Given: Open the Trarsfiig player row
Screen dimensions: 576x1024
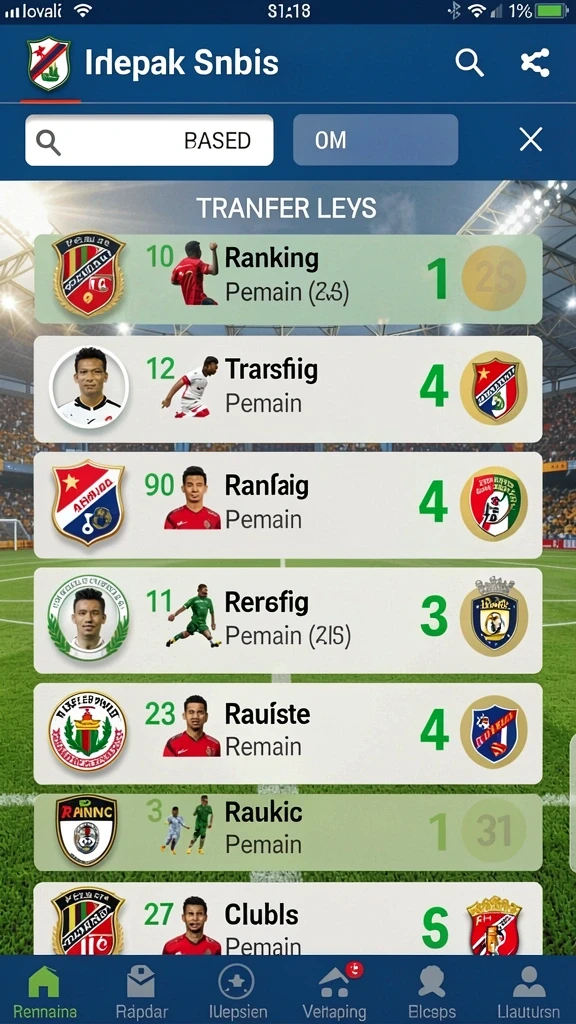Looking at the screenshot, I should [288, 389].
